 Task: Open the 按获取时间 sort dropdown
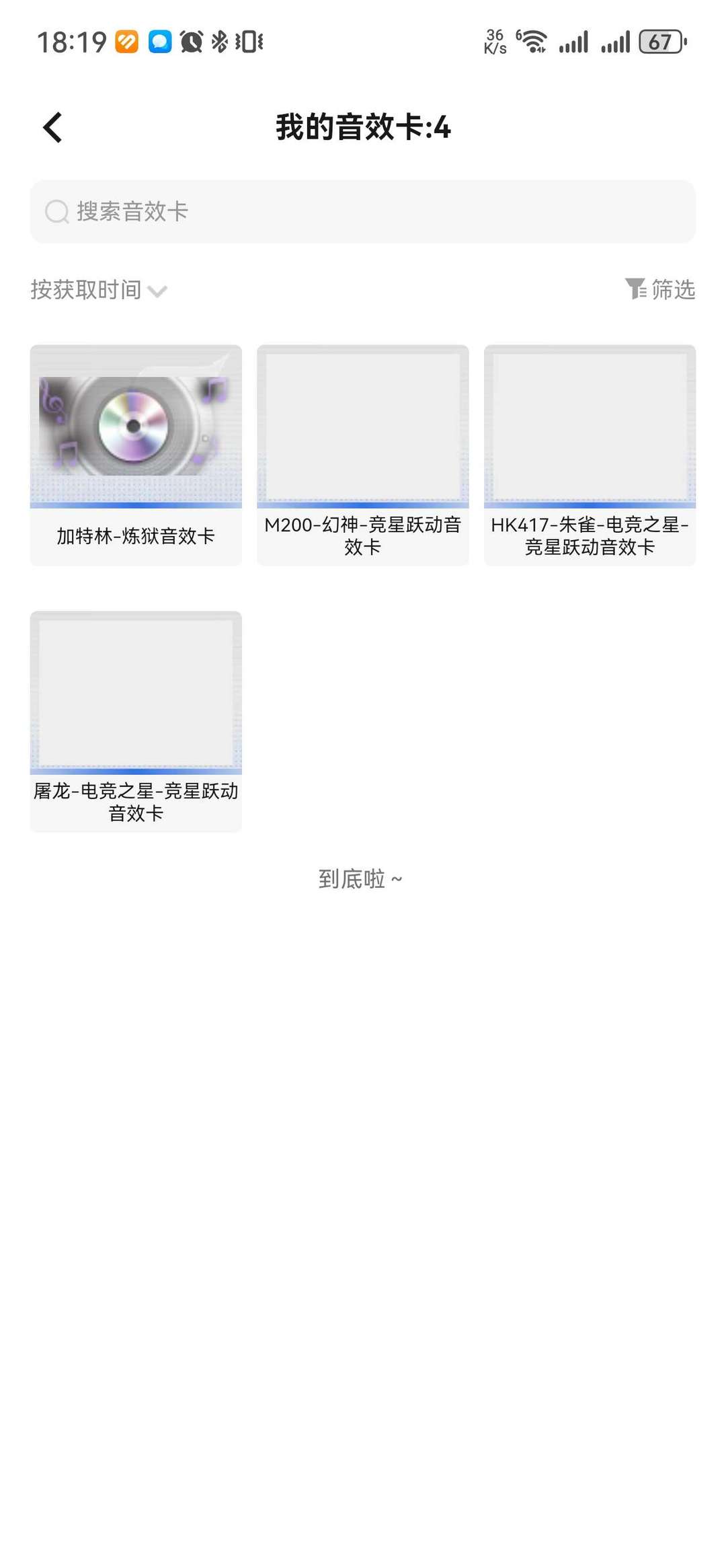point(84,289)
